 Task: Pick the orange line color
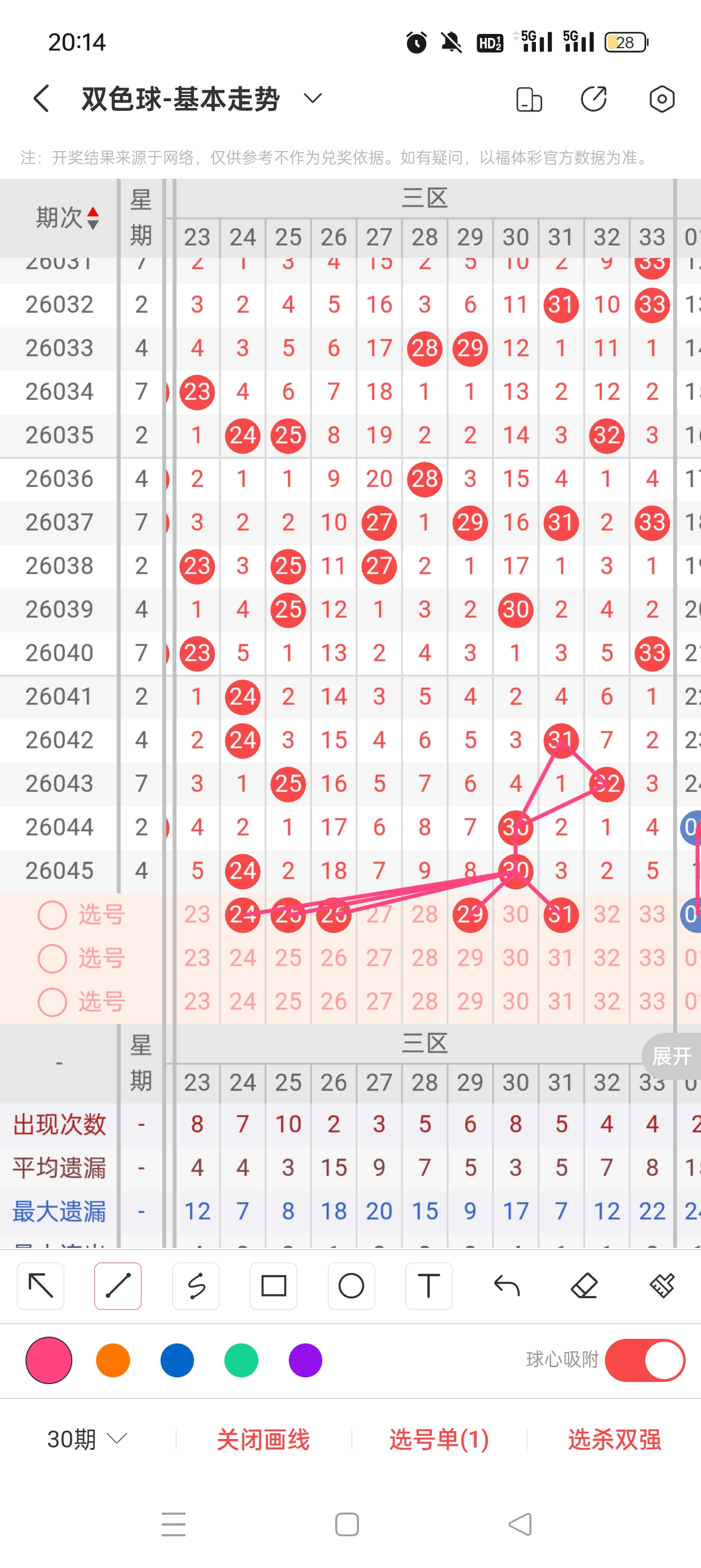113,1360
